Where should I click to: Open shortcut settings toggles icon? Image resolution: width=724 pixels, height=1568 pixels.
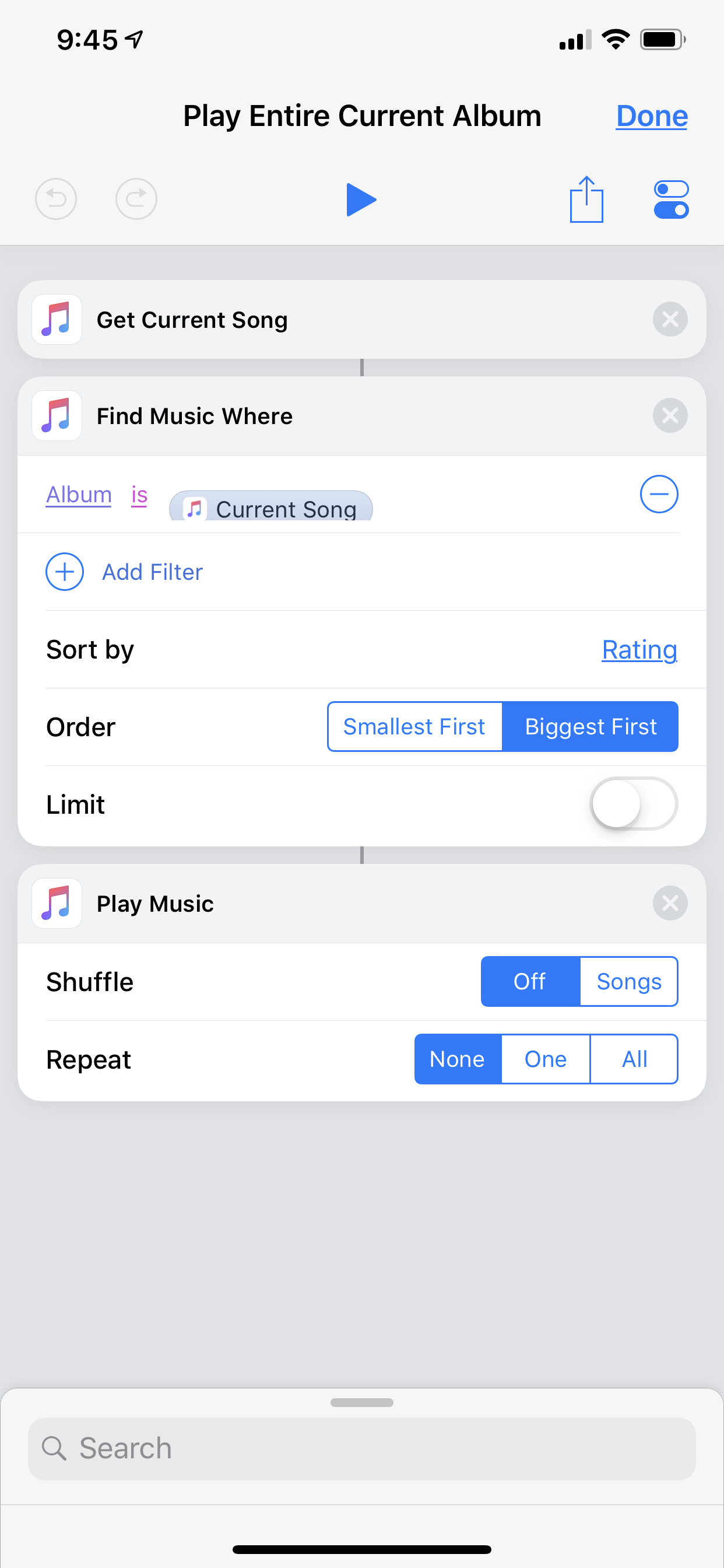[671, 199]
